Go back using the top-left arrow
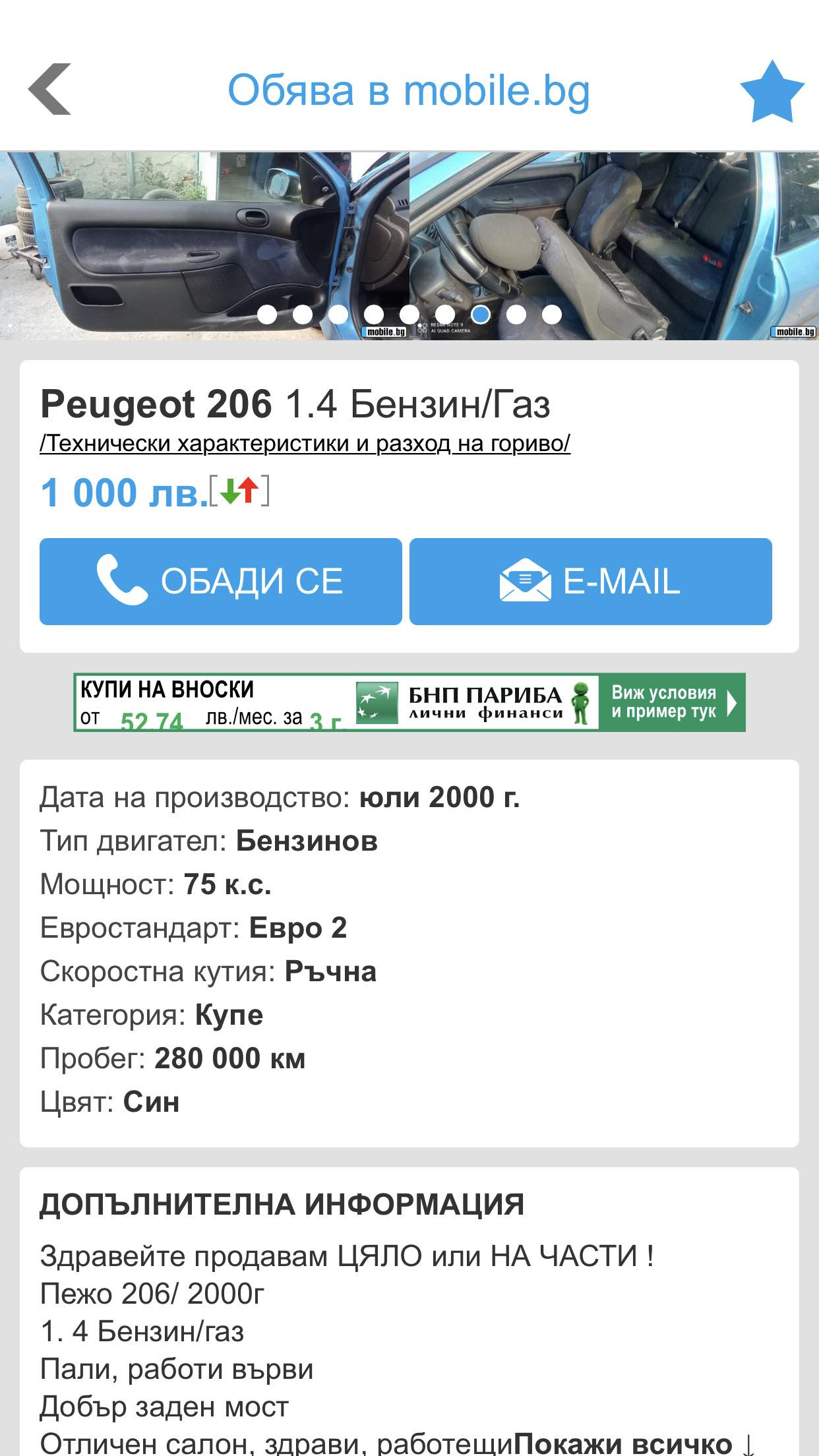This screenshot has height=1456, width=819. coord(50,89)
